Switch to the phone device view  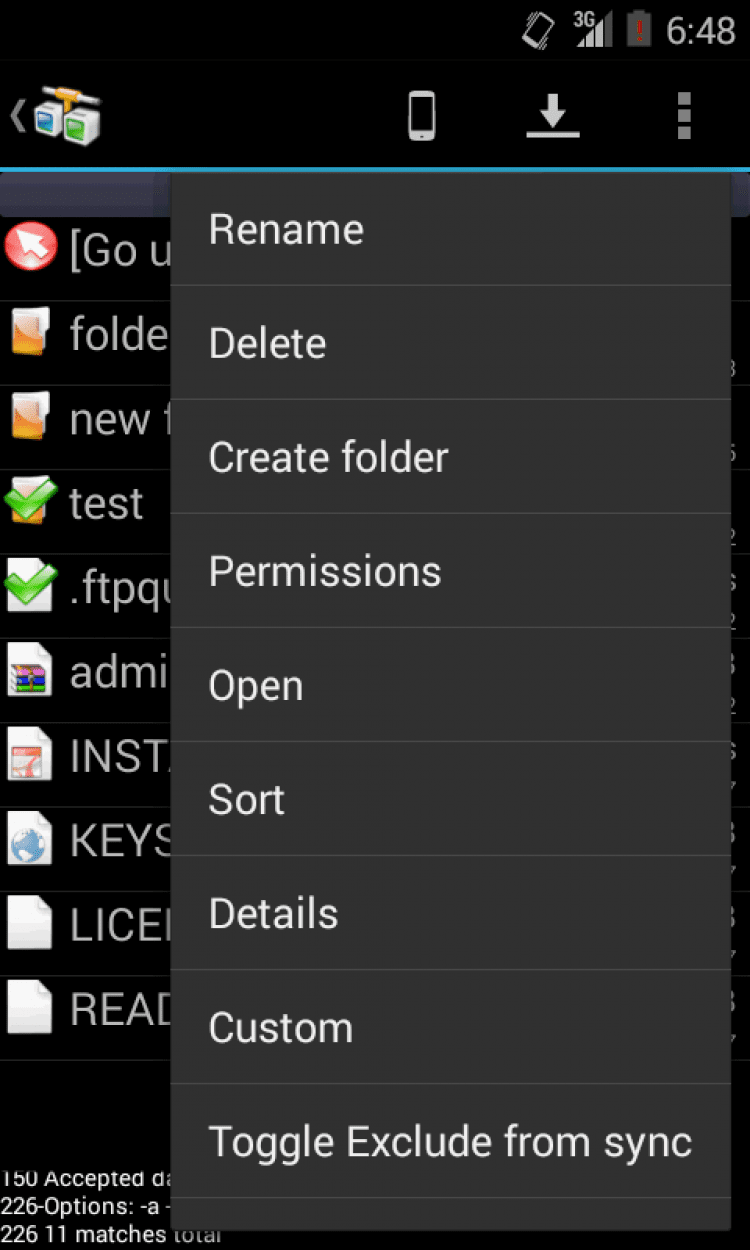[x=422, y=116]
